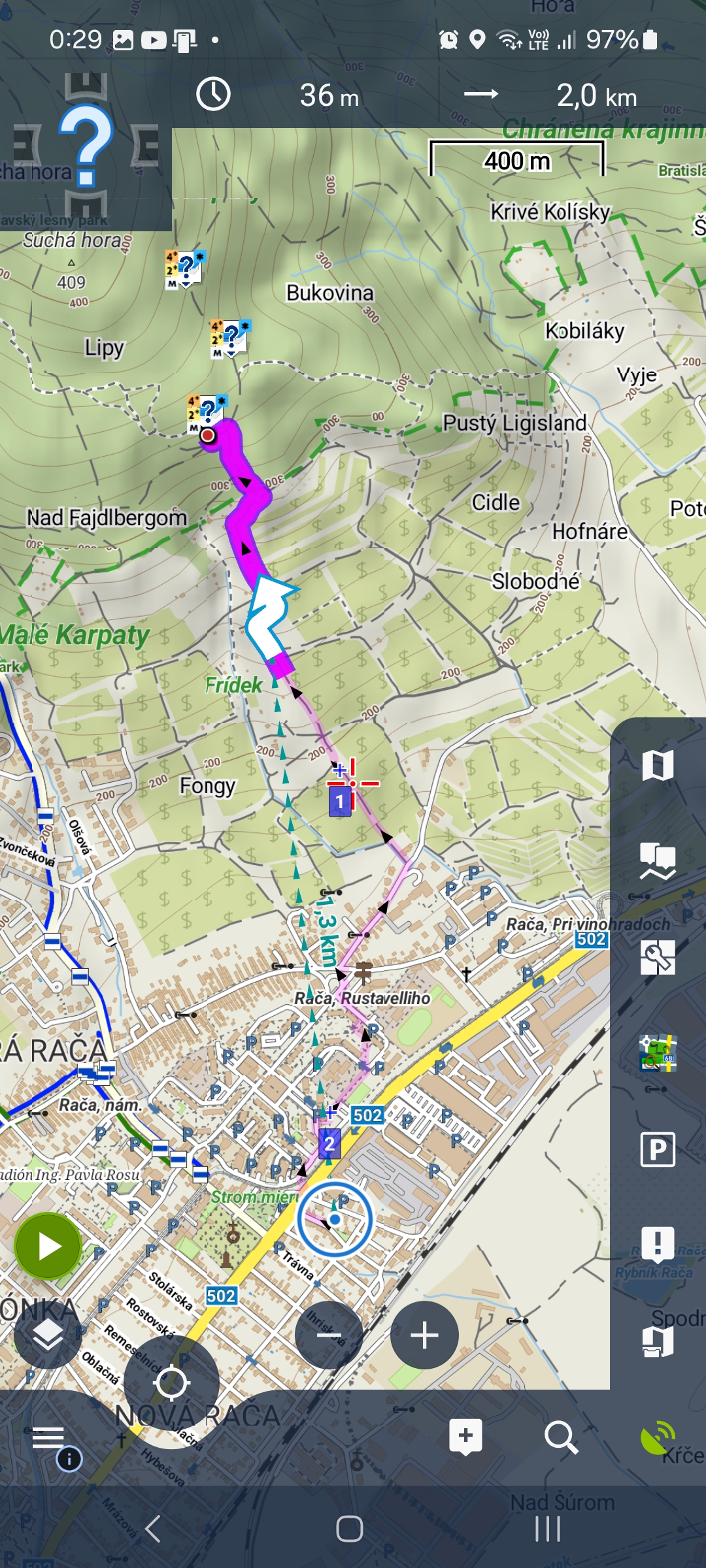Zoom out the map with minus button
706x1568 pixels.
pos(329,1335)
